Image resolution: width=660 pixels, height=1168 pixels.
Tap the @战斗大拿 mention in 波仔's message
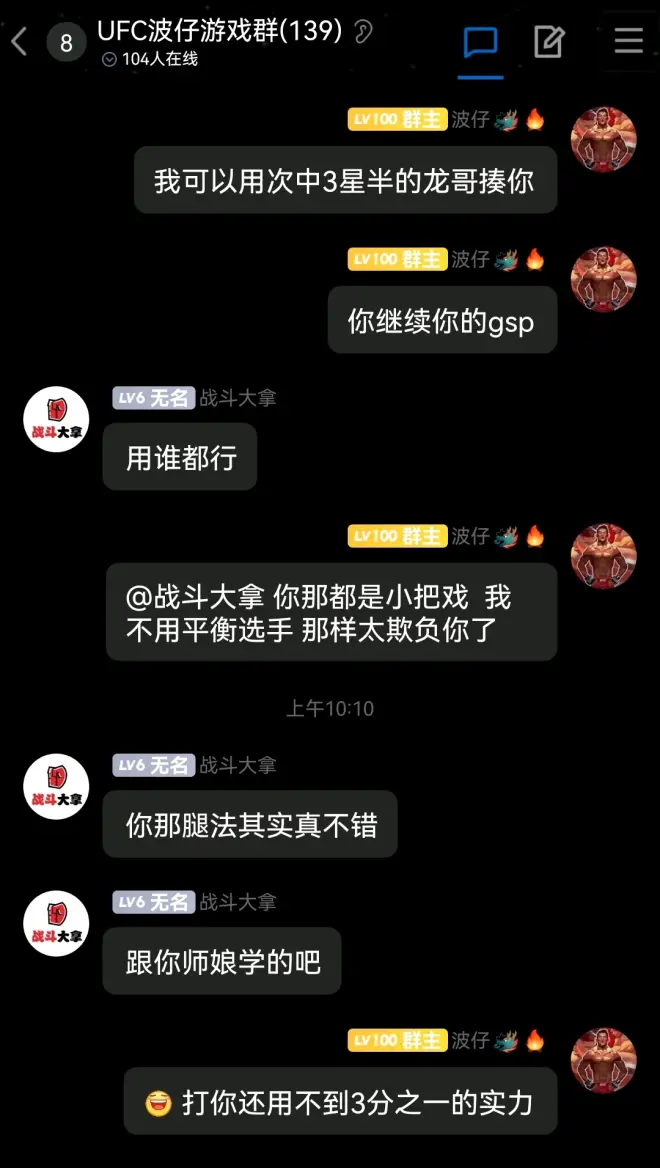point(195,597)
